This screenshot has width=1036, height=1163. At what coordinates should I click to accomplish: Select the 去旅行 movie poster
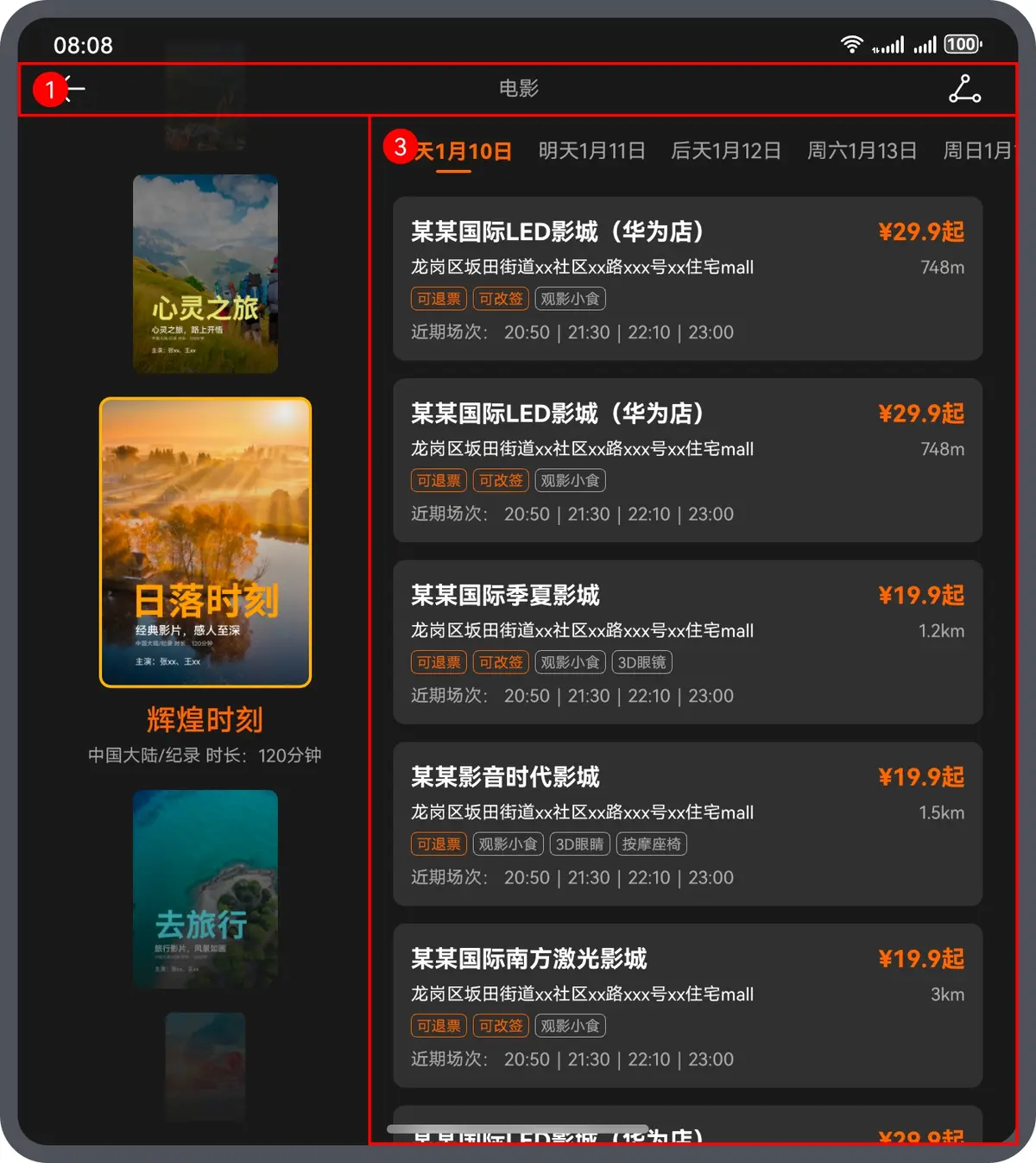click(x=205, y=889)
